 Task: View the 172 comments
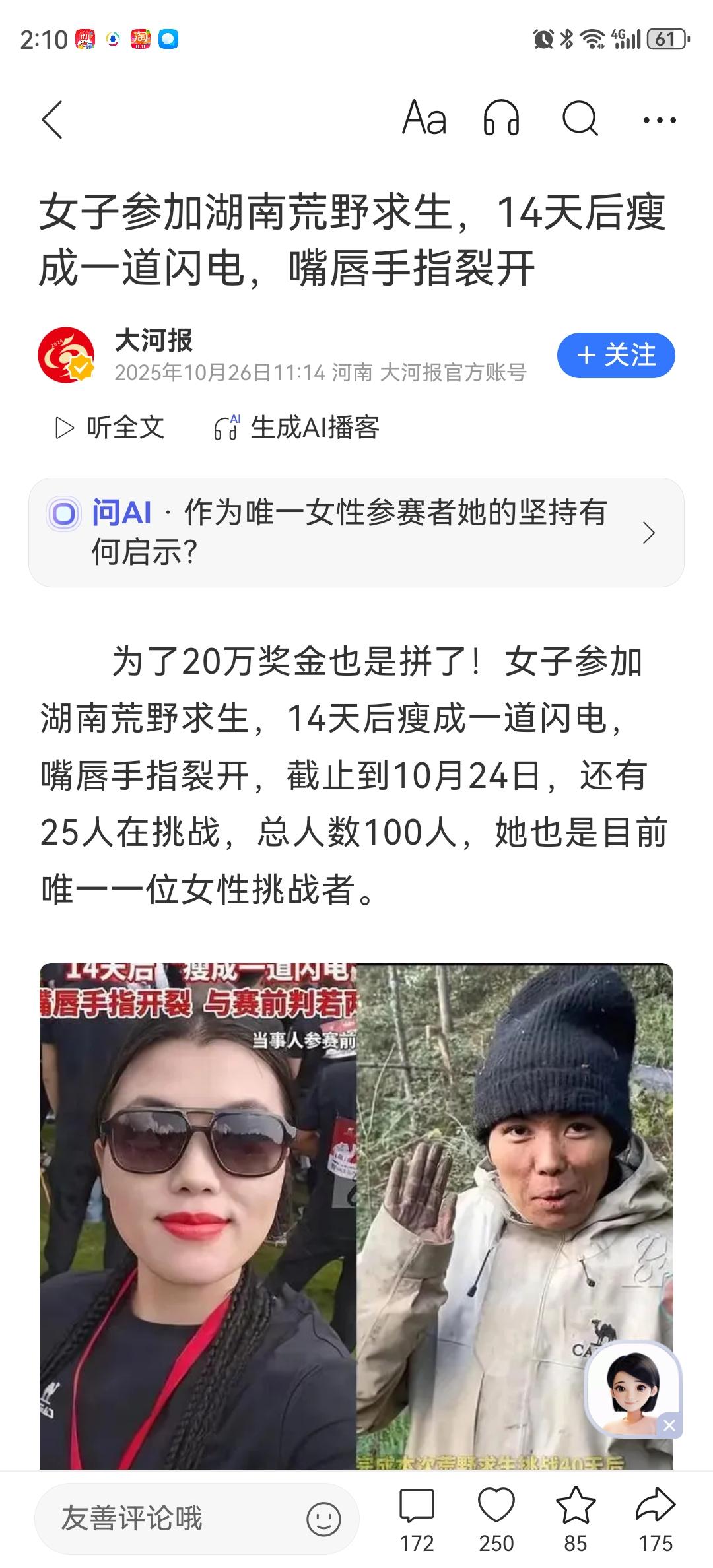tap(417, 1518)
